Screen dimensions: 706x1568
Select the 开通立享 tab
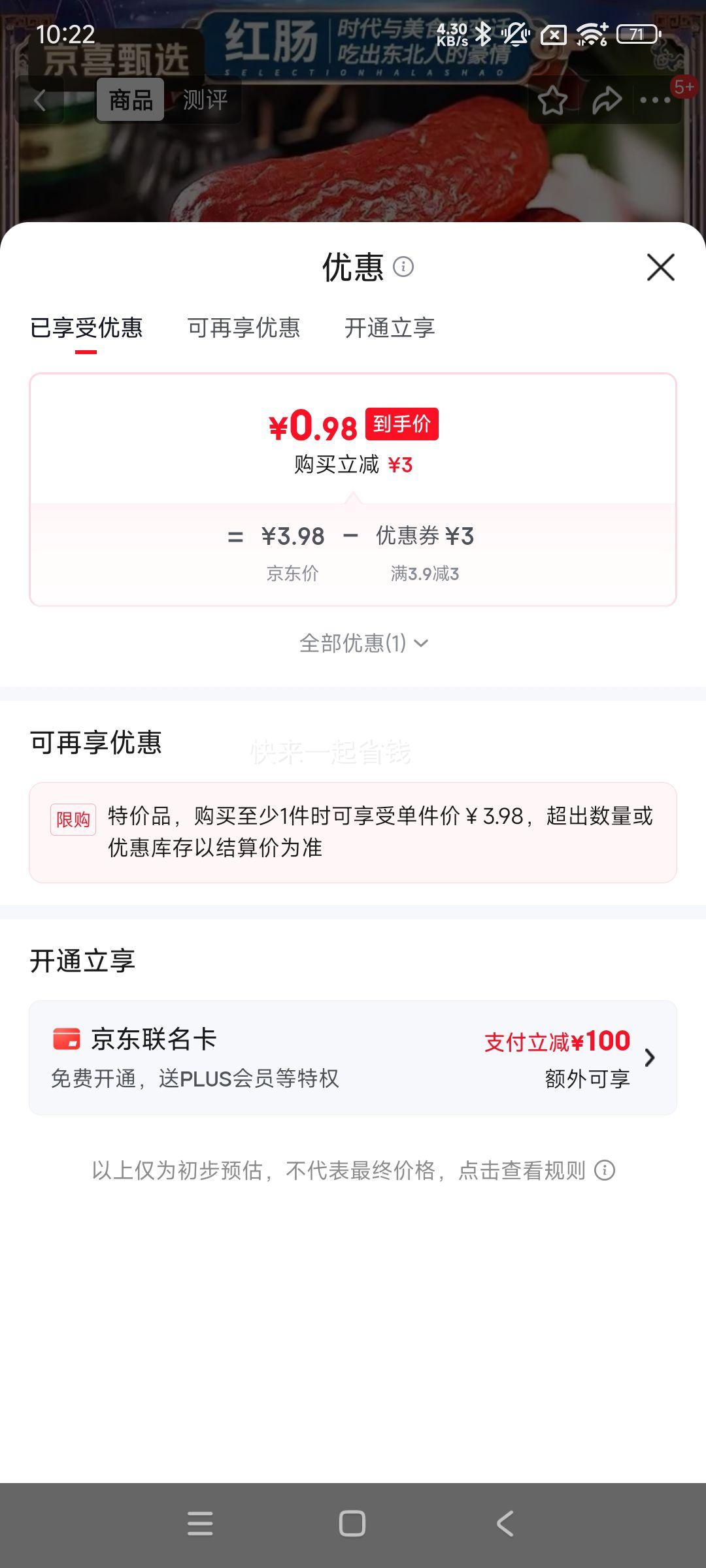pyautogui.click(x=390, y=329)
